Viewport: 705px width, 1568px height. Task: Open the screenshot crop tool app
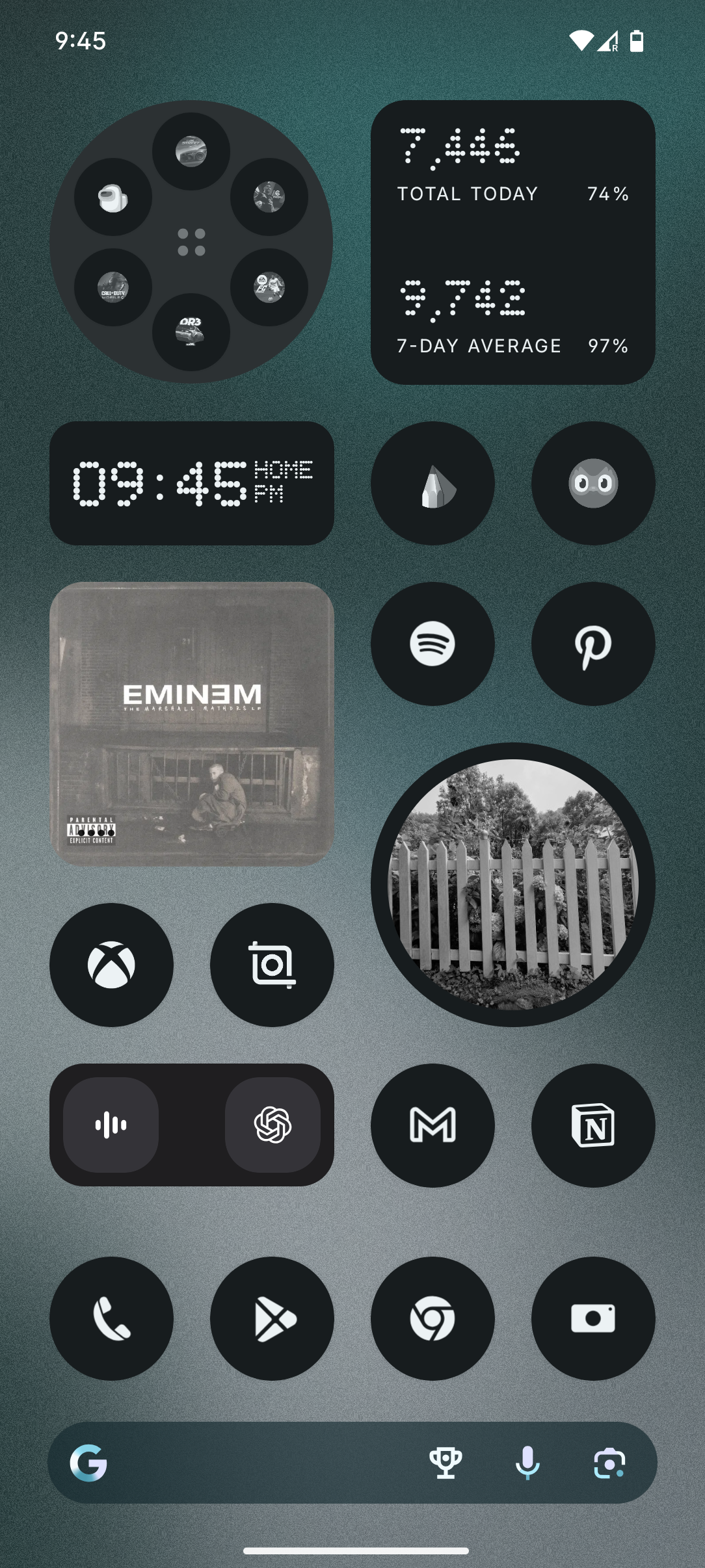tap(272, 965)
